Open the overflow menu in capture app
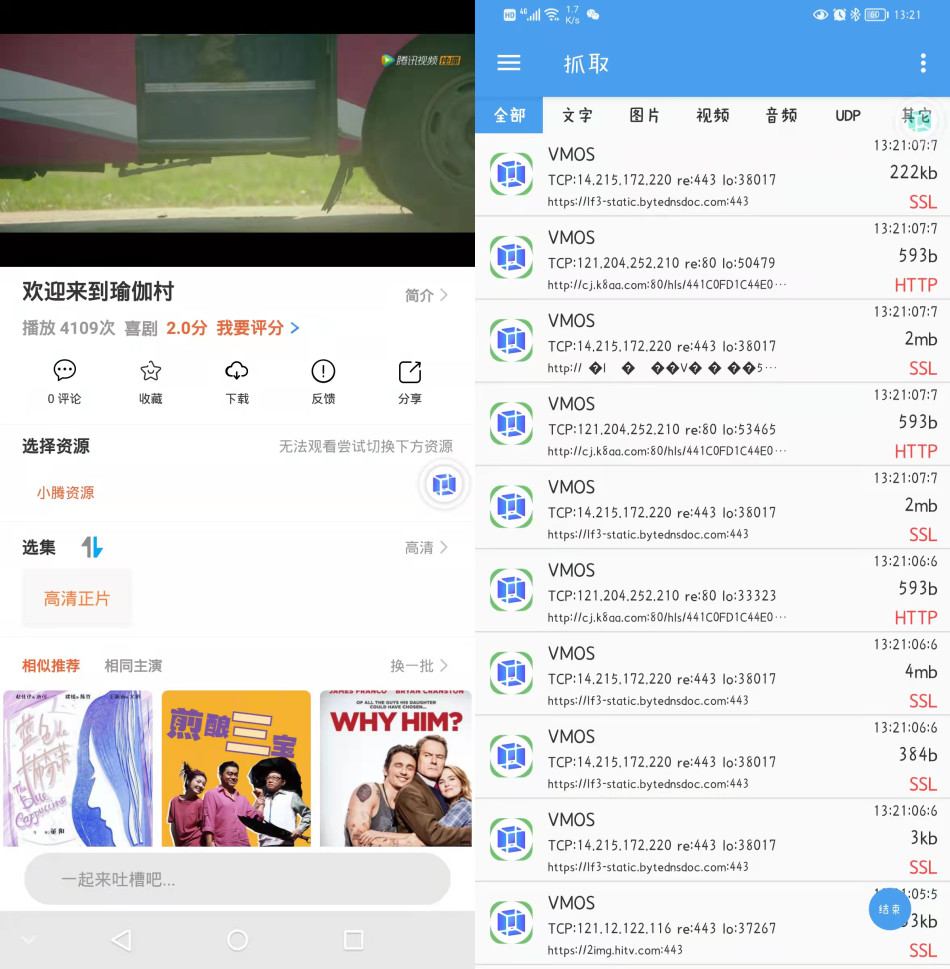This screenshot has height=969, width=950. tap(922, 63)
